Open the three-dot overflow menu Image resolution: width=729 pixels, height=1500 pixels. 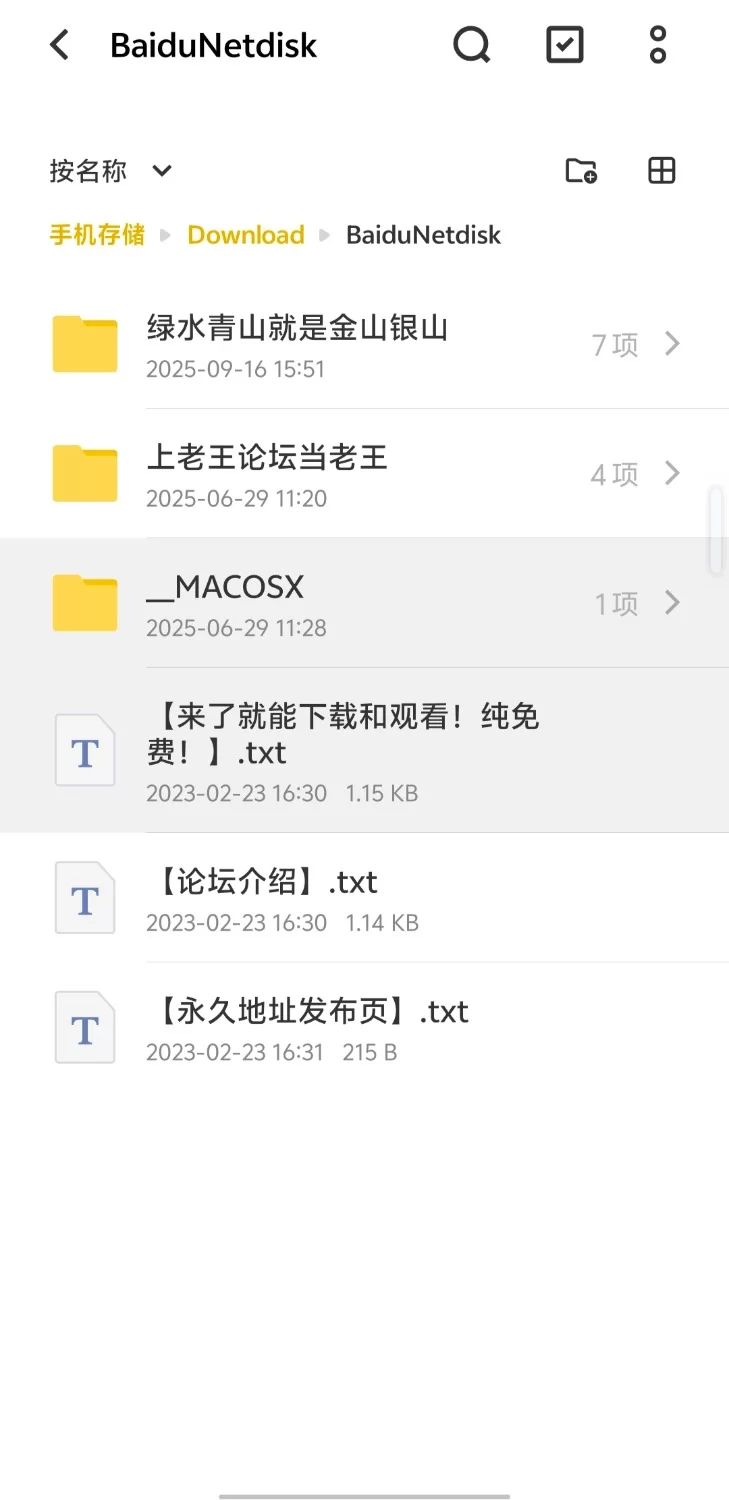click(657, 45)
